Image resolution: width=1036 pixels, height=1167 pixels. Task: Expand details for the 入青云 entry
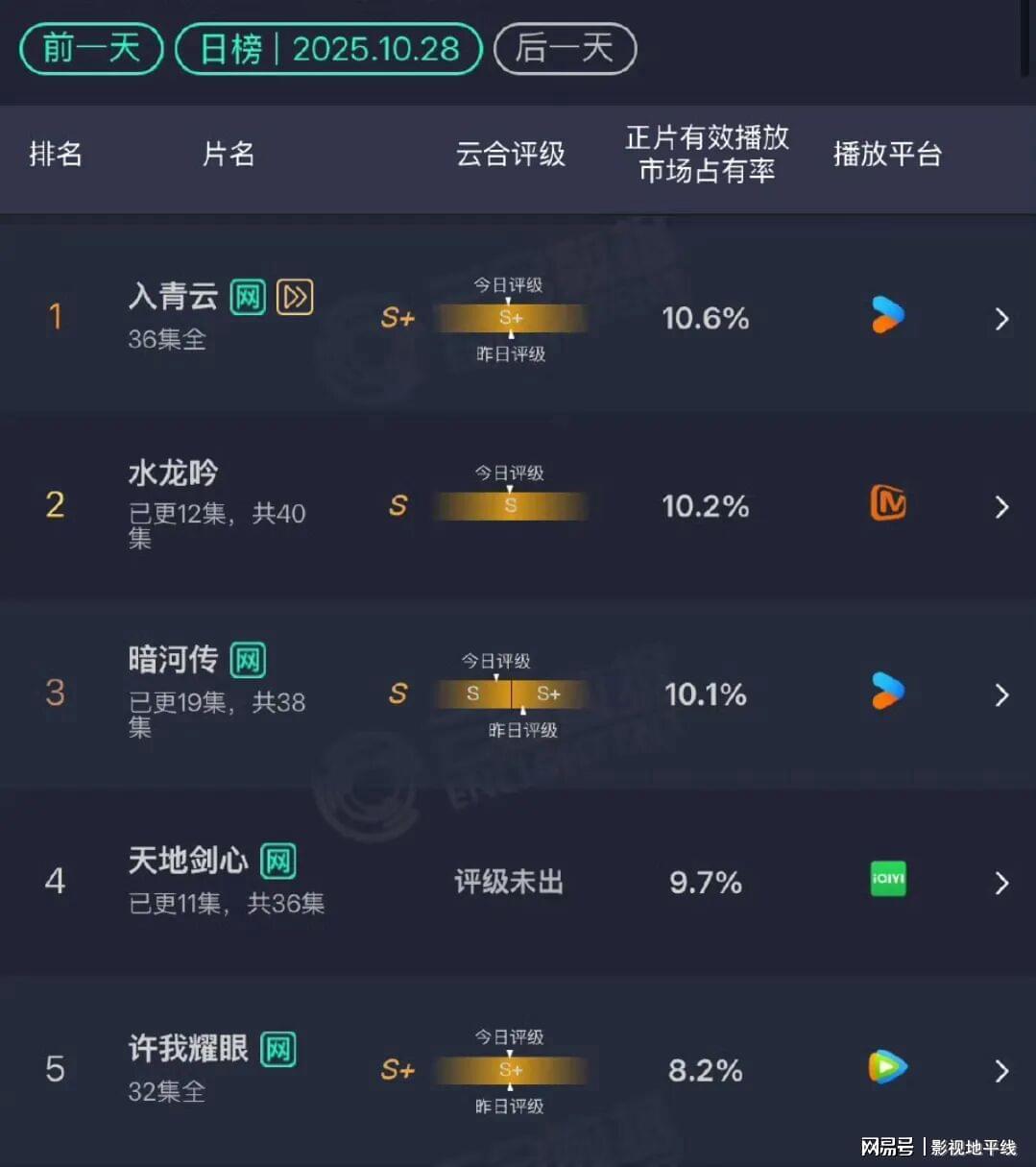click(1002, 319)
